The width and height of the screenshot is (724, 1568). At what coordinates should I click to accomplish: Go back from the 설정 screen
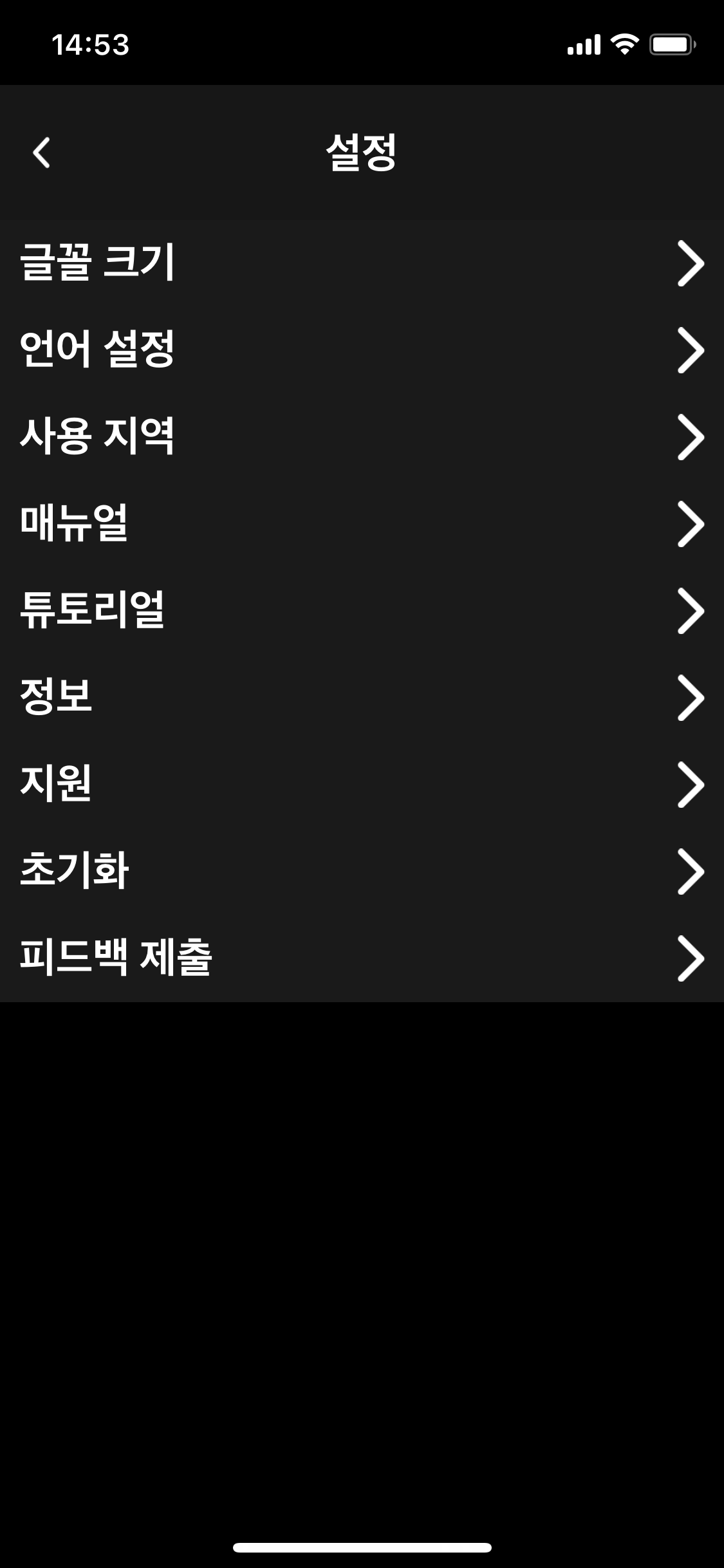[42, 153]
